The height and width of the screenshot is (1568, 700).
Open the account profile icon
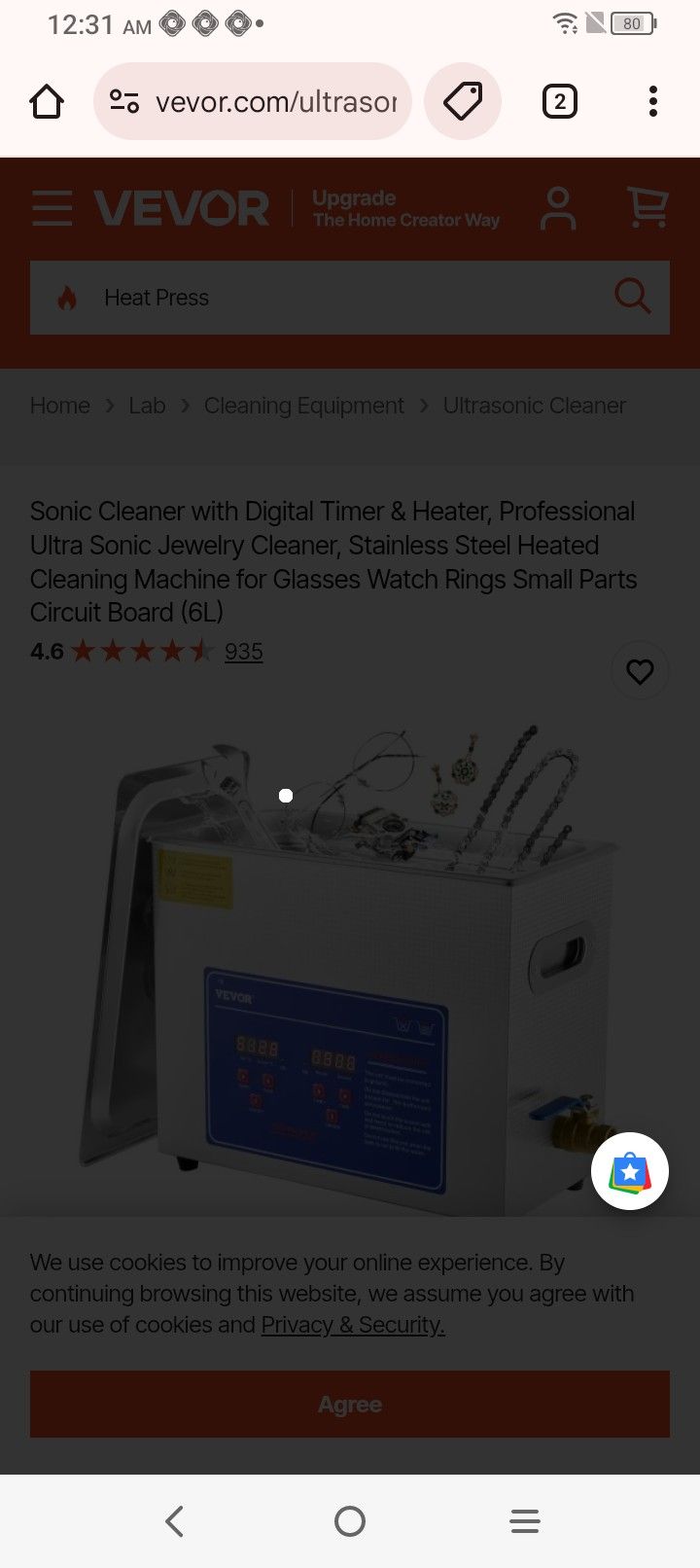[x=558, y=208]
